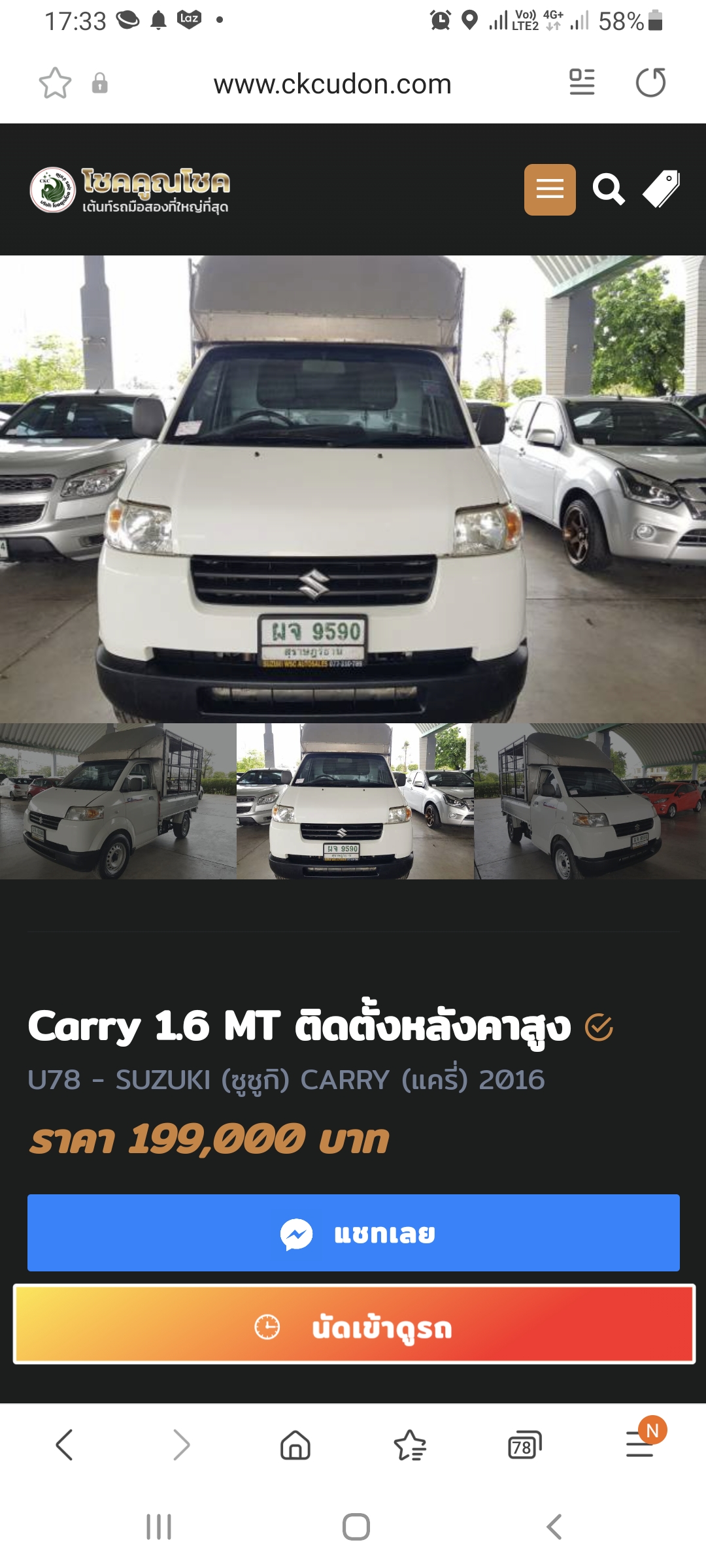The image size is (706, 1568).
Task: Open the site's search magnifier
Action: 609,189
